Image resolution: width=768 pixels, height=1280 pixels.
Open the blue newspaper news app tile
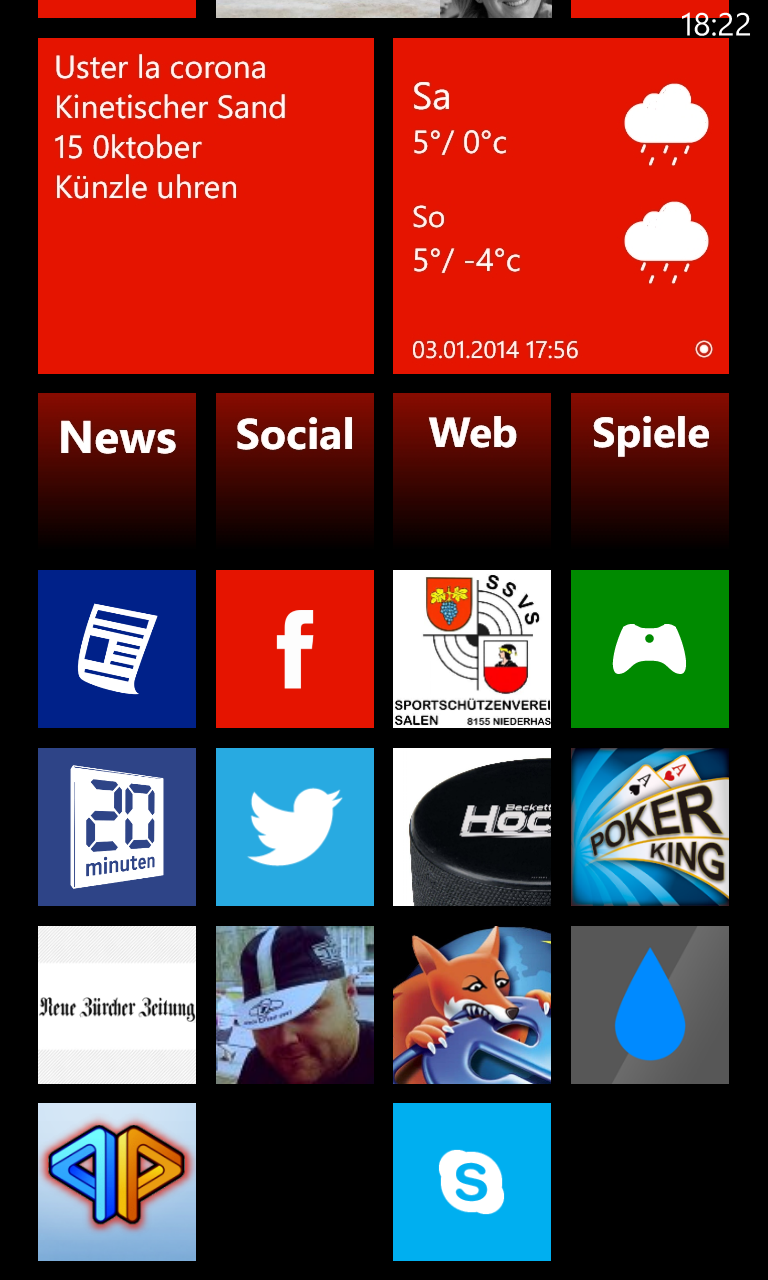pyautogui.click(x=117, y=649)
